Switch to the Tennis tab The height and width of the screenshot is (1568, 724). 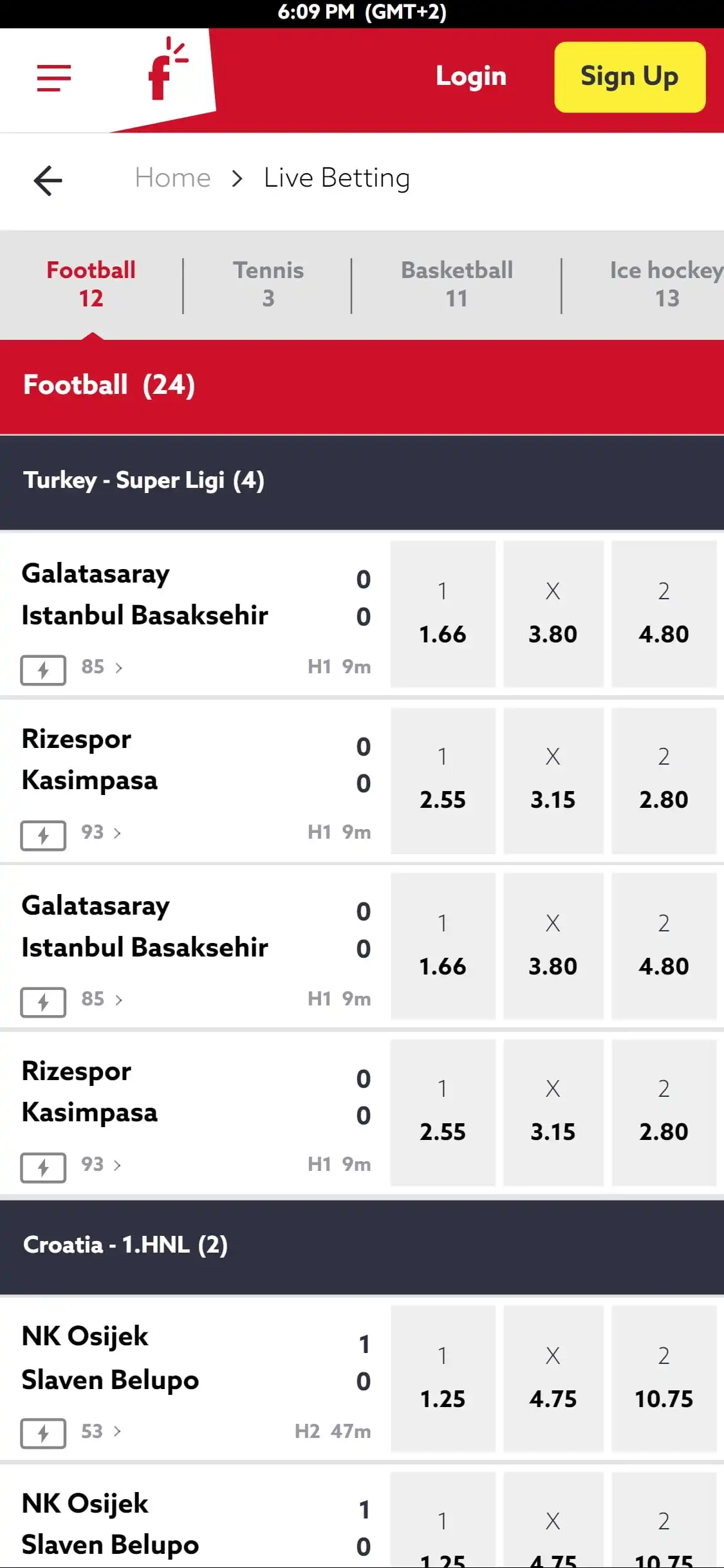[268, 284]
